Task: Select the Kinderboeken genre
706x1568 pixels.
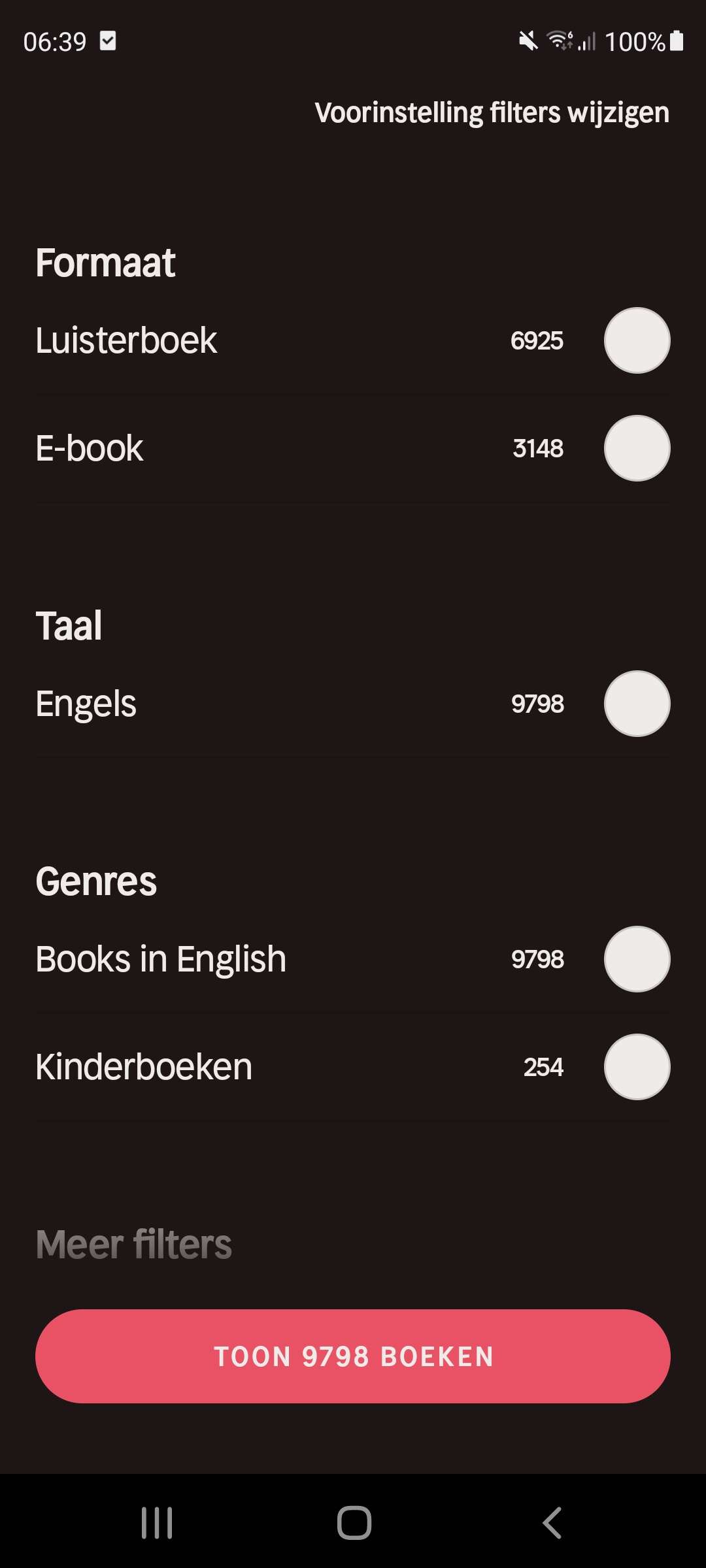Action: coord(353,1067)
